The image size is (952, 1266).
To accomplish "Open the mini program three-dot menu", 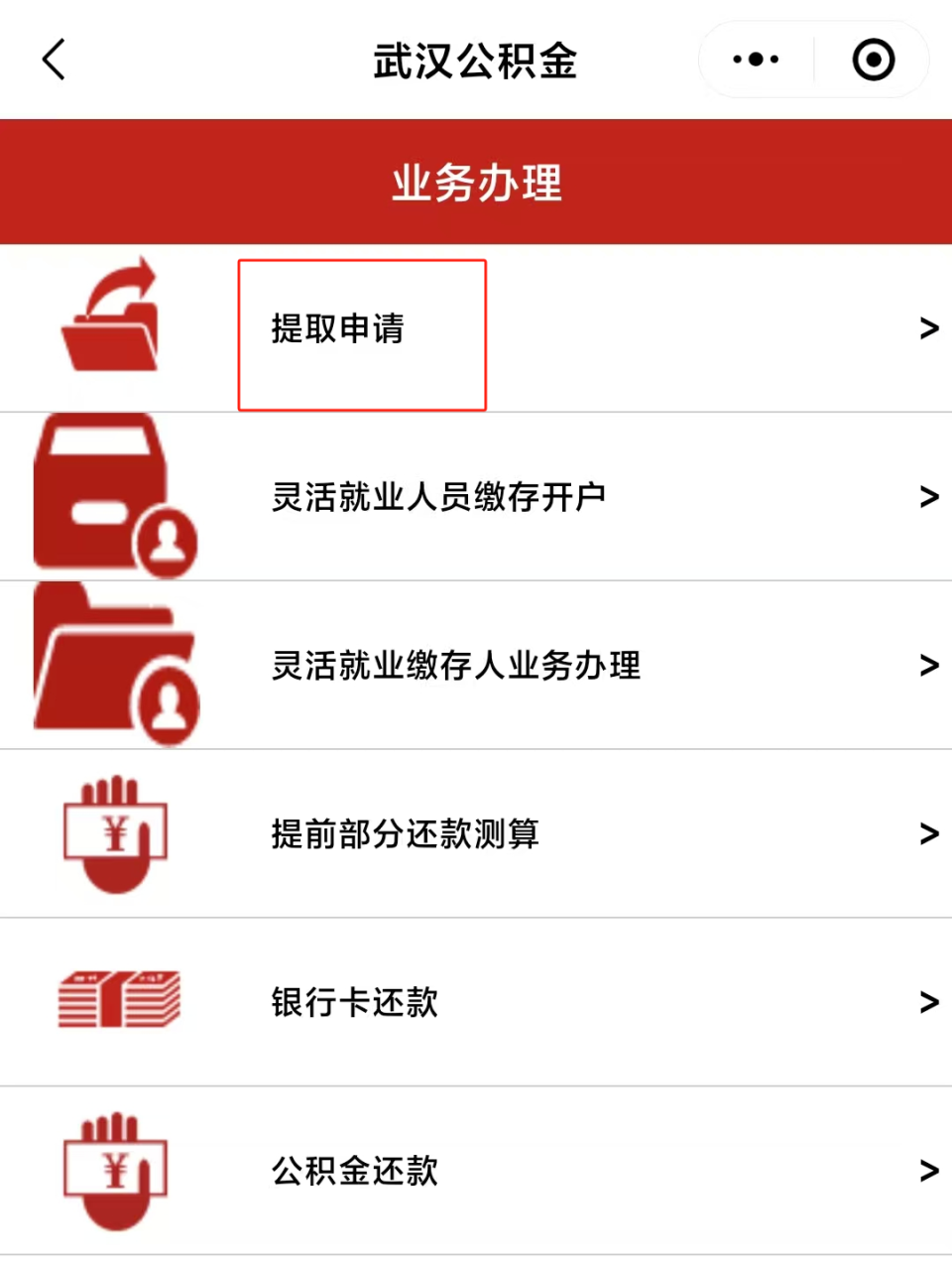I will click(x=756, y=60).
